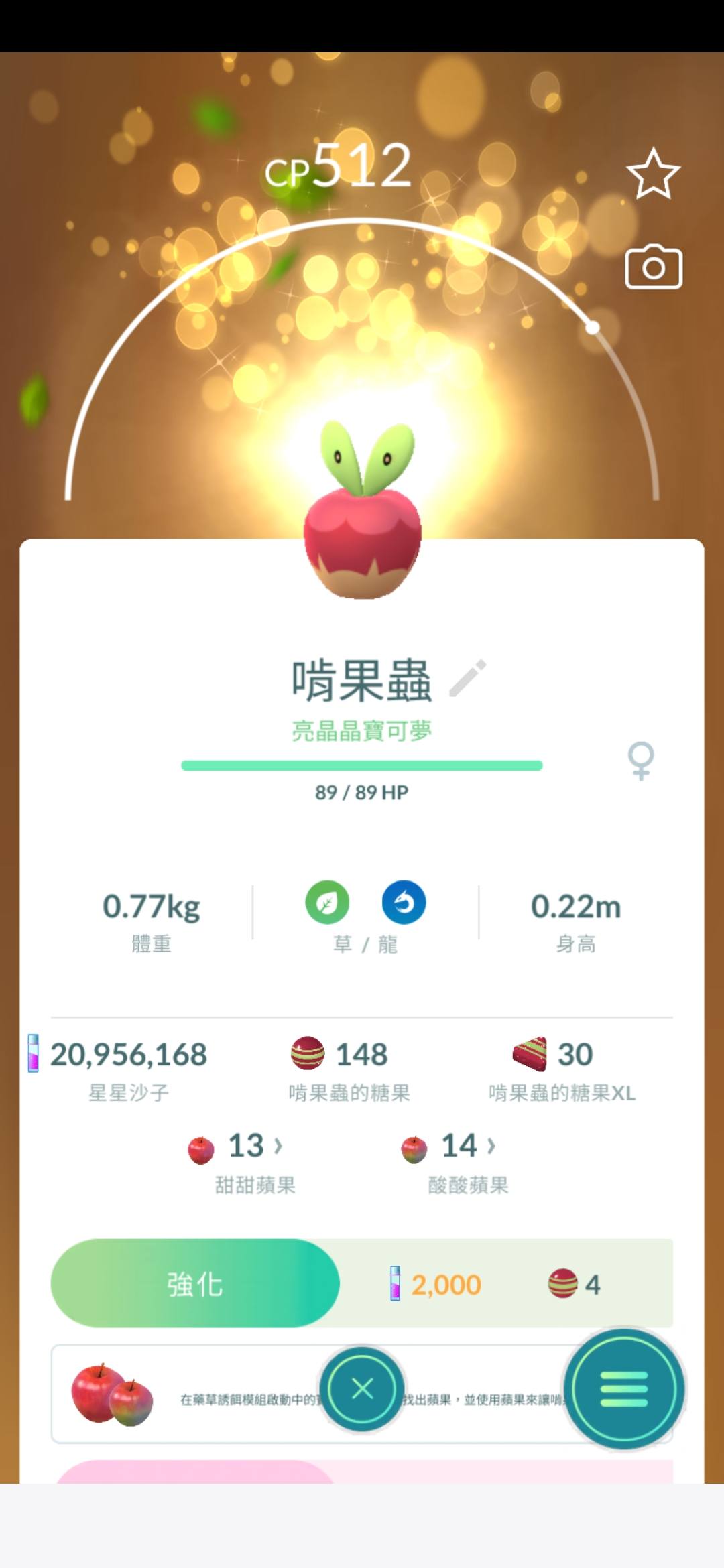This screenshot has width=724, height=1568.
Task: Open the round hamburger menu button
Action: (x=623, y=1389)
